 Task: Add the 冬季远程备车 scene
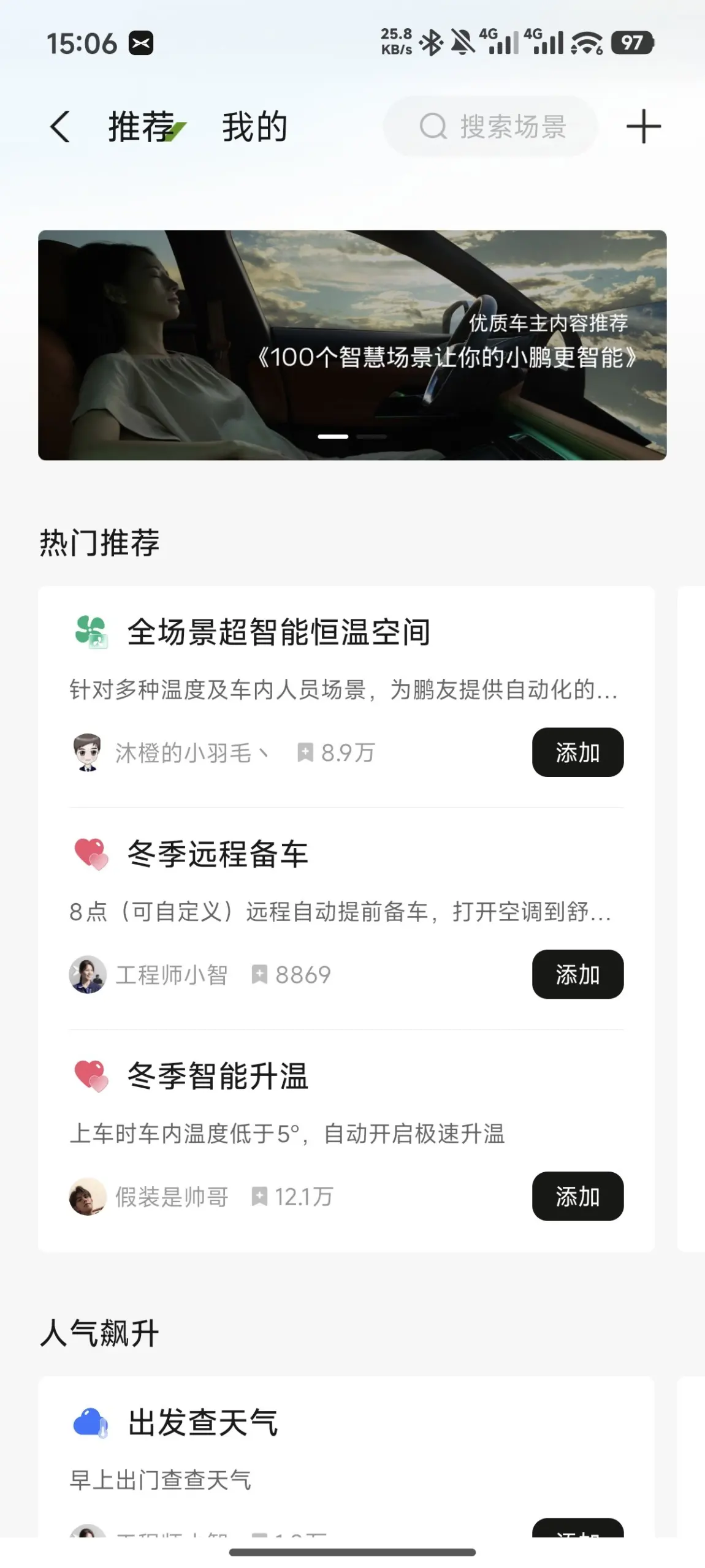[x=577, y=974]
